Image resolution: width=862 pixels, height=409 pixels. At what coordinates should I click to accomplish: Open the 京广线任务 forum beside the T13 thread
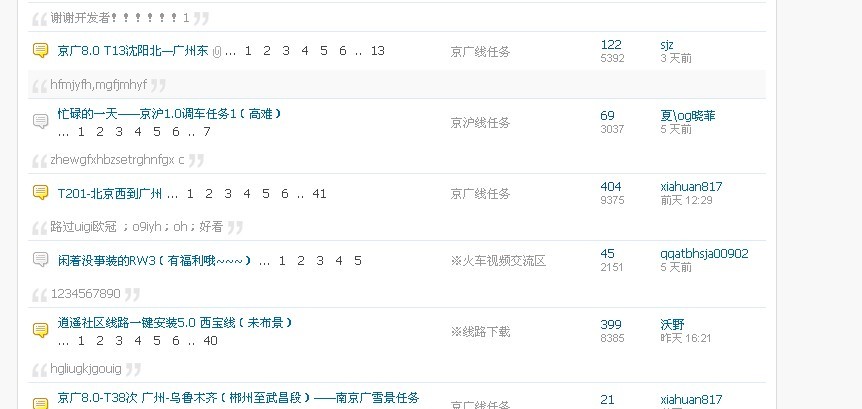(x=480, y=52)
